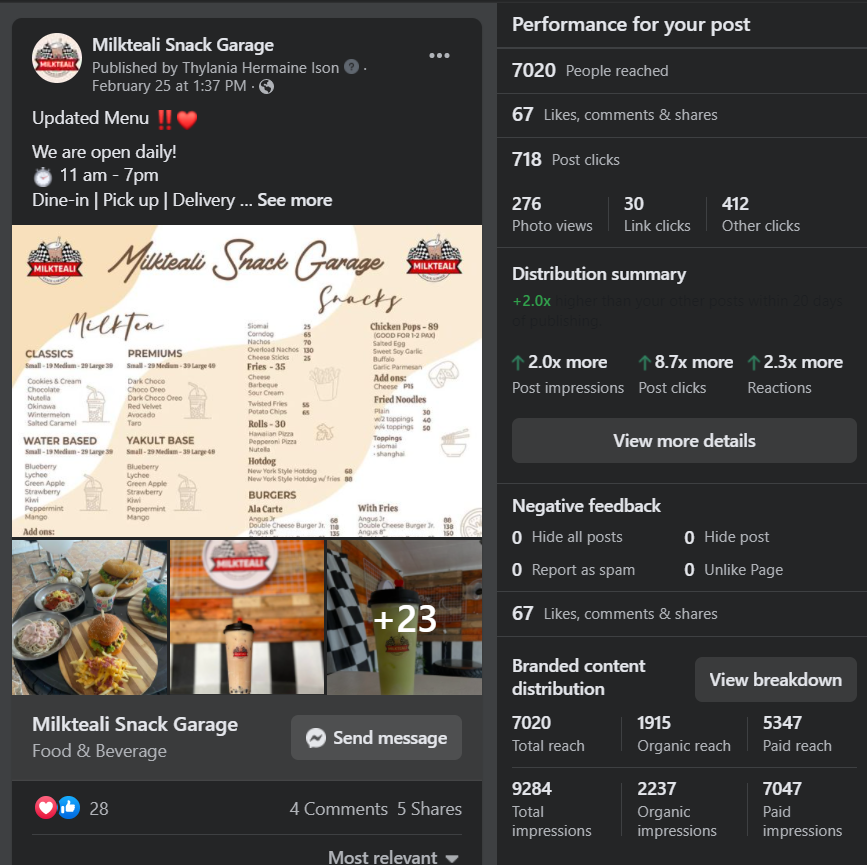View more details of distribution summary
The width and height of the screenshot is (867, 865).
[x=684, y=441]
